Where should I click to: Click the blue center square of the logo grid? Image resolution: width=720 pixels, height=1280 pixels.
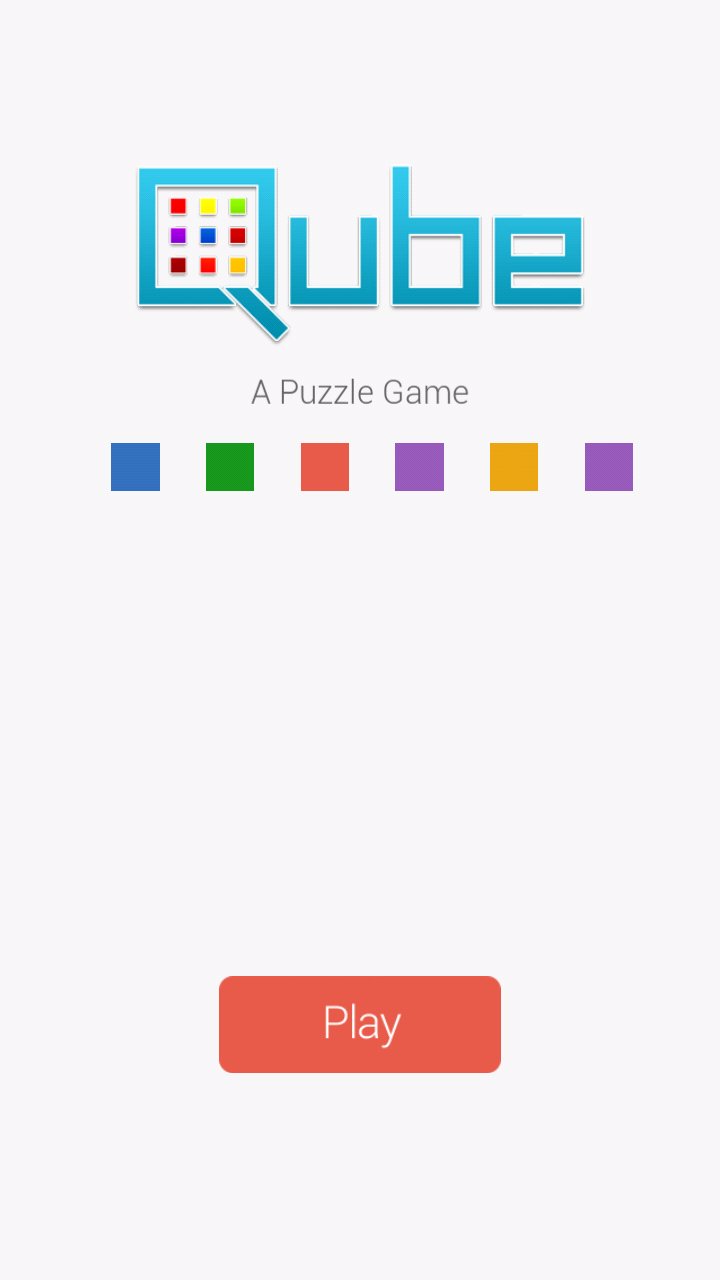[208, 237]
